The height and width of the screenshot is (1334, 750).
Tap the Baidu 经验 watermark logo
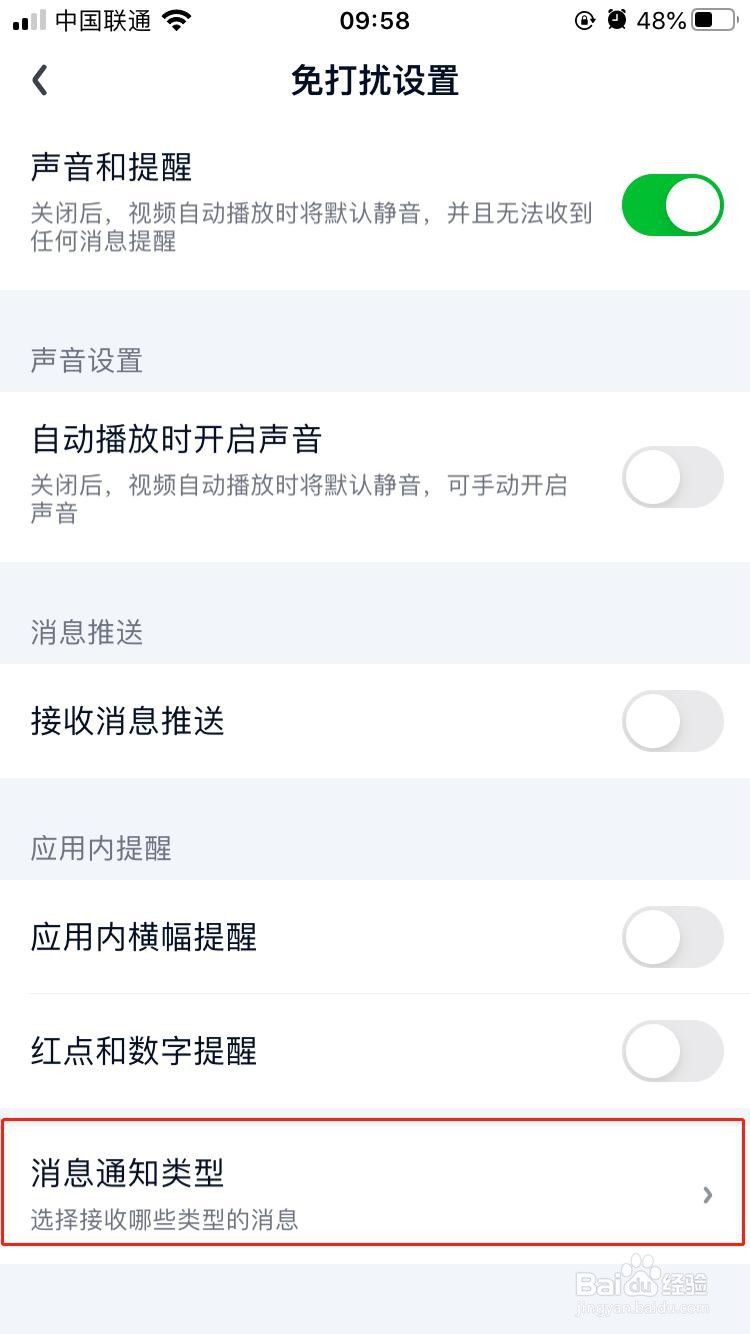point(641,1281)
